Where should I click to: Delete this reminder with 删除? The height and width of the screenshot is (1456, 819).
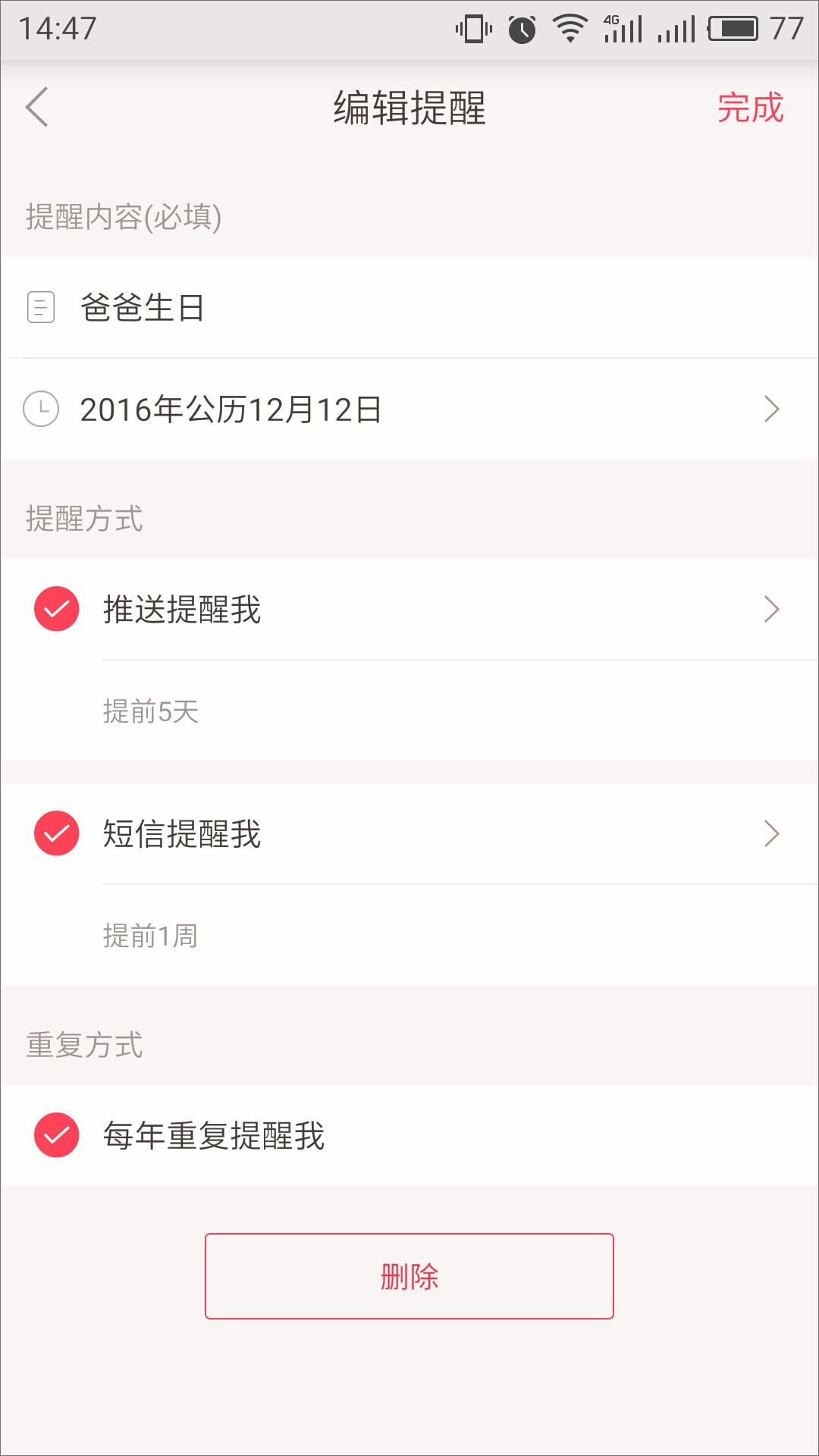click(409, 1276)
